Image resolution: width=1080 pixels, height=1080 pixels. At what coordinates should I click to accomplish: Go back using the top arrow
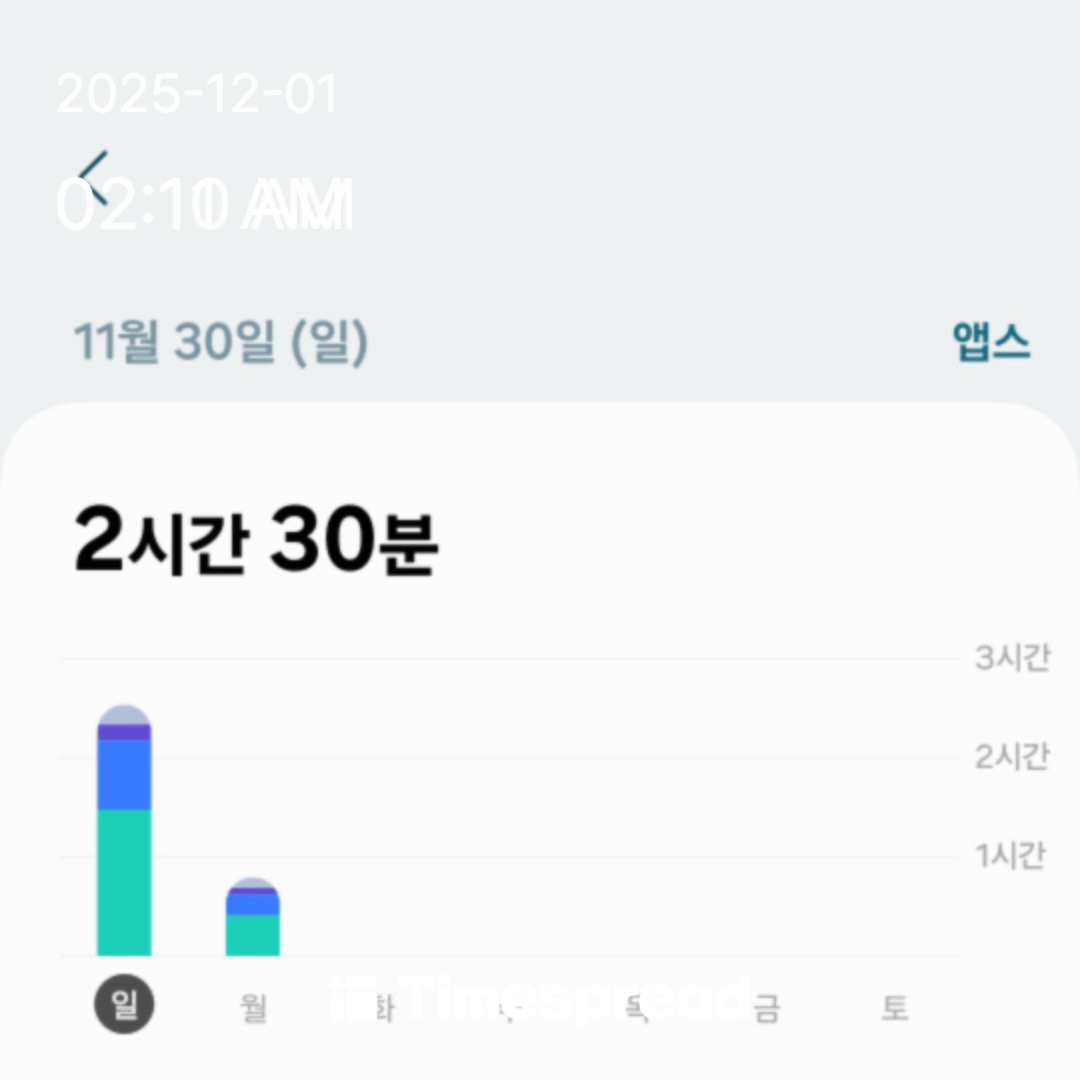pos(93,178)
